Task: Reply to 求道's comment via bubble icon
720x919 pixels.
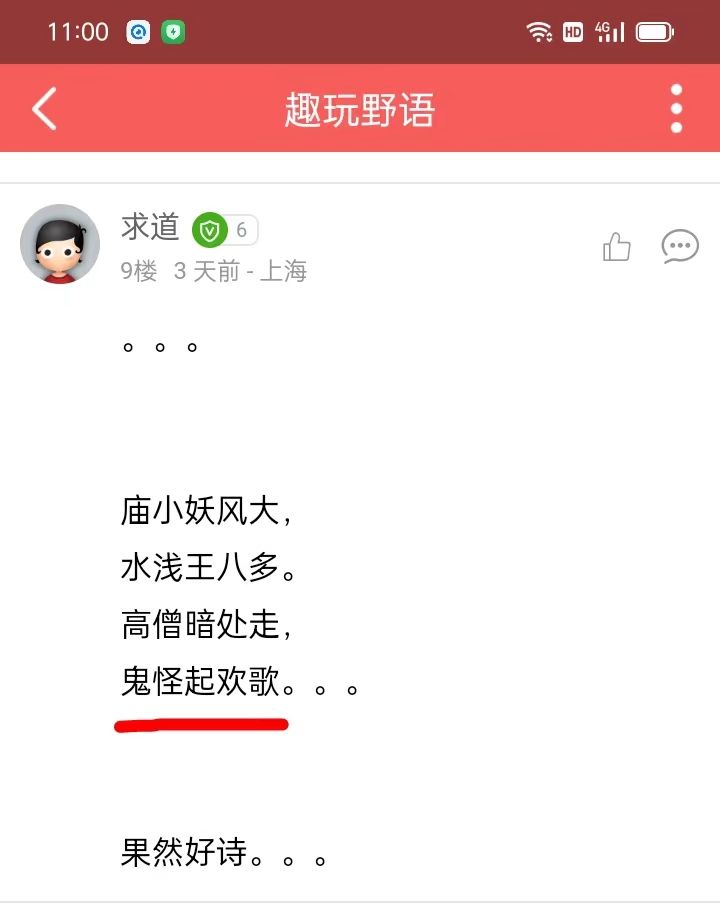Action: [x=680, y=246]
